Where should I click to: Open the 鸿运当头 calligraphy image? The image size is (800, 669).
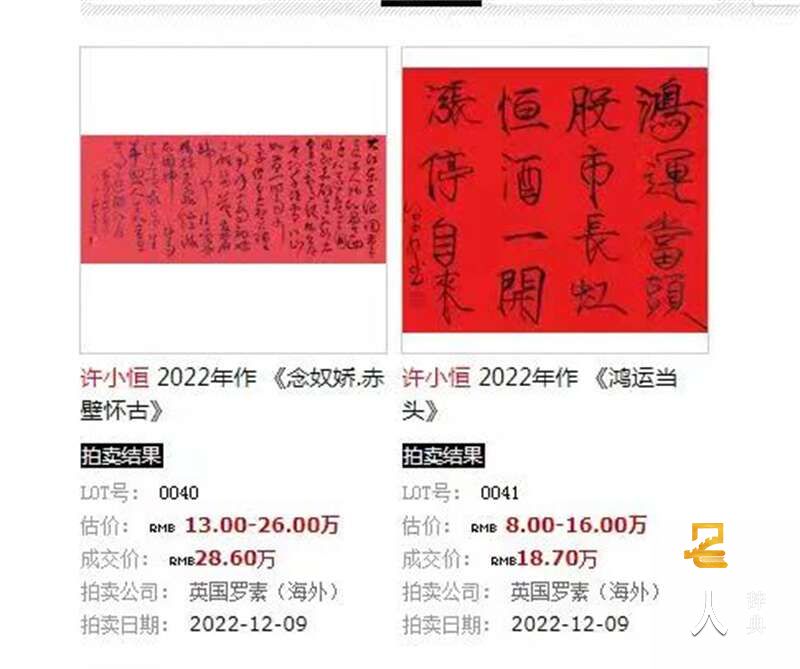pos(555,199)
